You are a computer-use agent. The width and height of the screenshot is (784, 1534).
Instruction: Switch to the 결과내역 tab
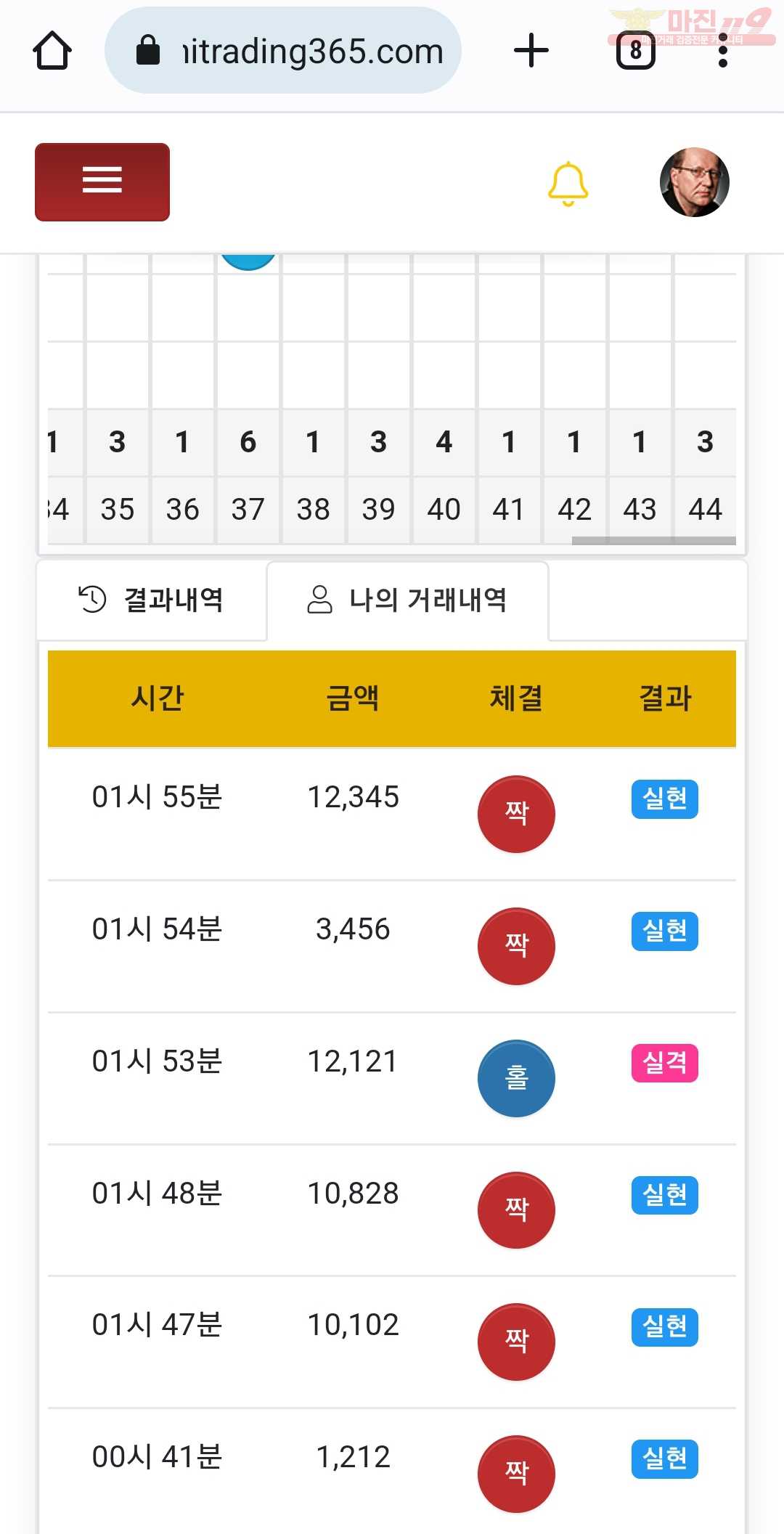pos(151,600)
